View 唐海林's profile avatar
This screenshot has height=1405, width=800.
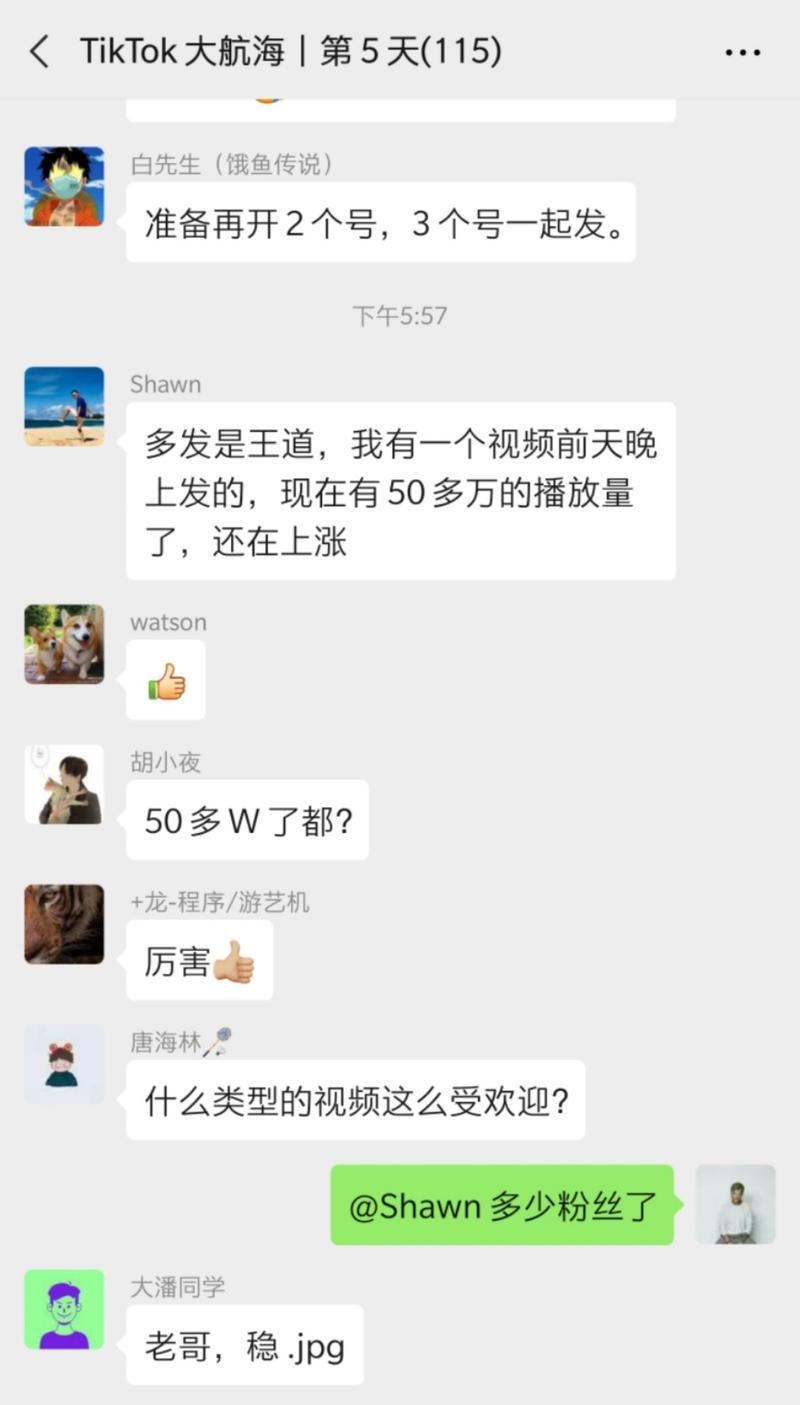pos(64,1064)
